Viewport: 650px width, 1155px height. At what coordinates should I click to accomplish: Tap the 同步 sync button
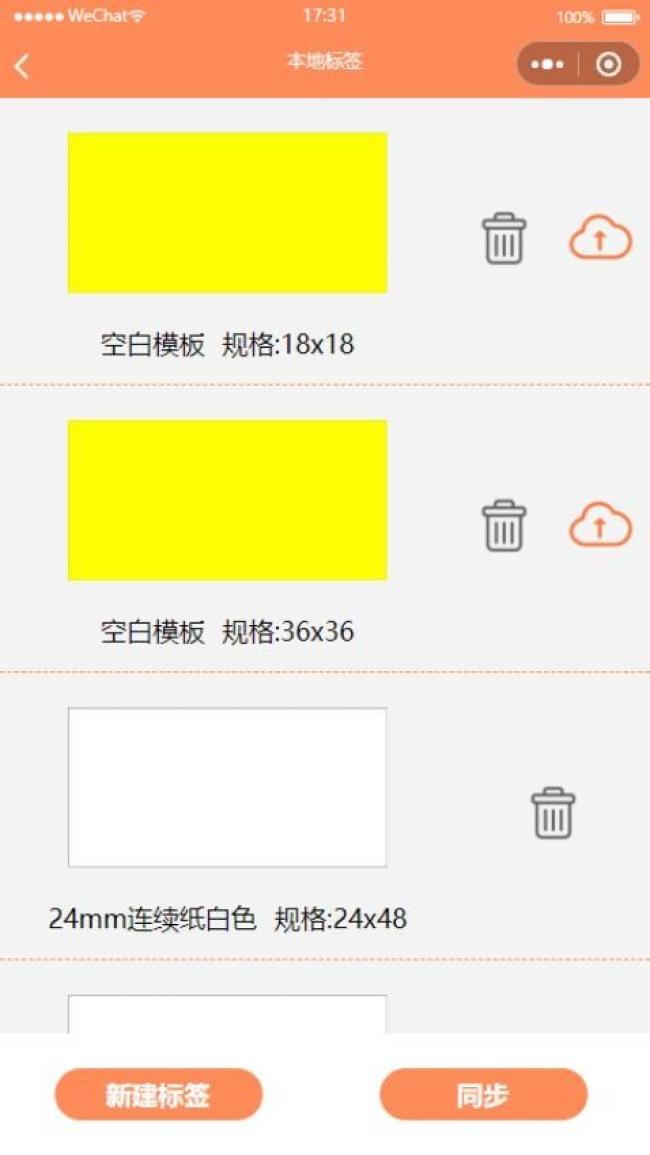[x=483, y=1095]
